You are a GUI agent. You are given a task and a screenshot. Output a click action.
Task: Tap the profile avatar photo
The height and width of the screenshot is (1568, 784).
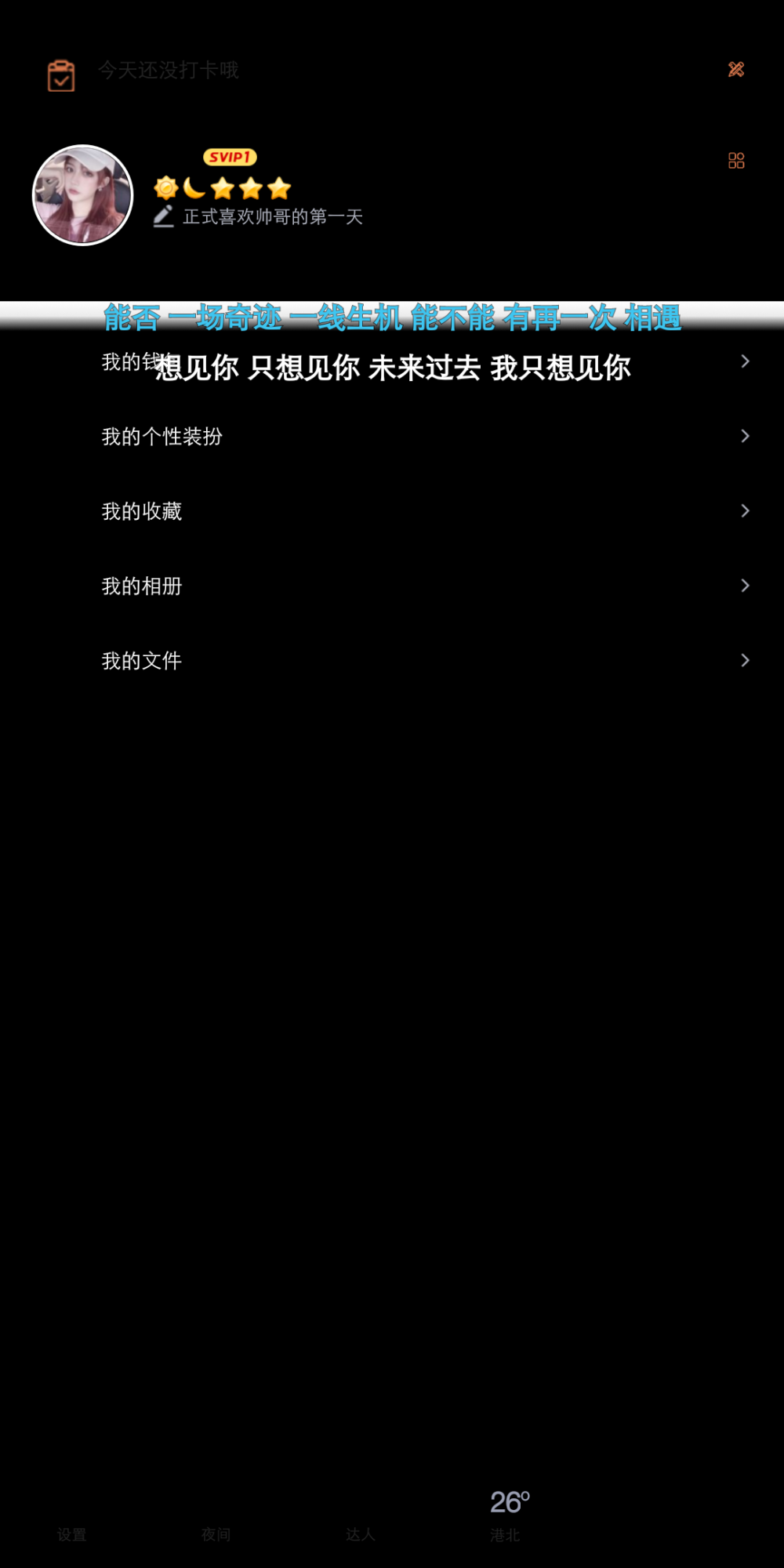[x=82, y=194]
